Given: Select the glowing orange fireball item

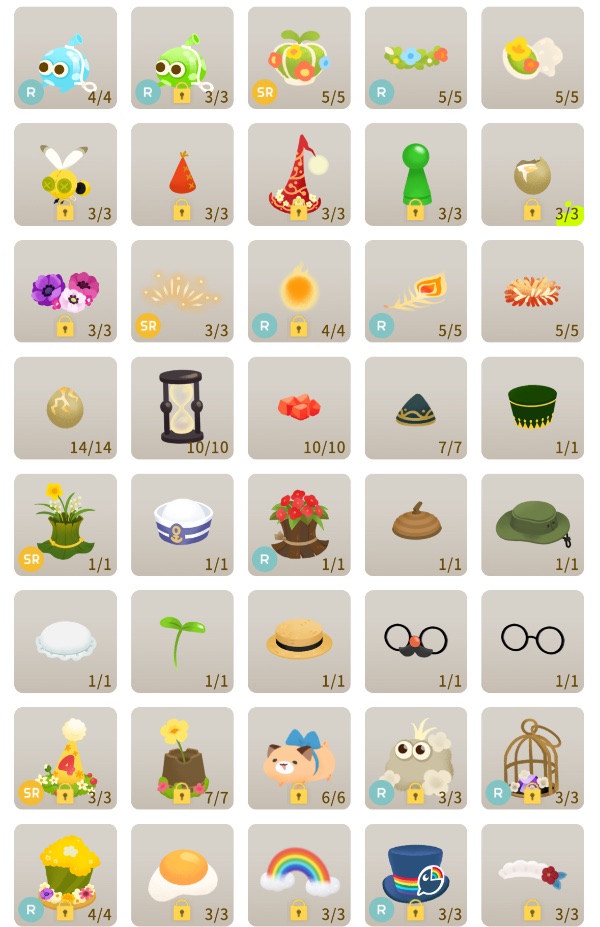Looking at the screenshot, I should pyautogui.click(x=299, y=290).
